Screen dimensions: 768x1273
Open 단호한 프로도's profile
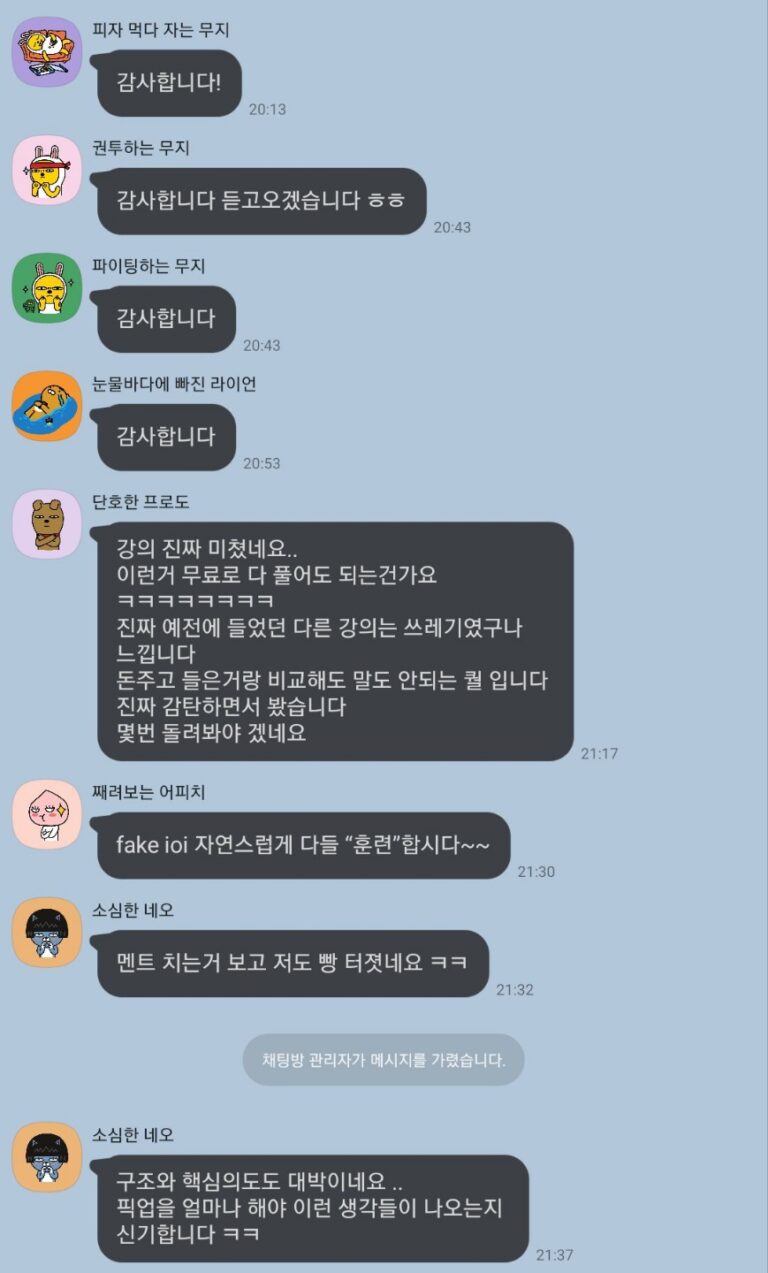[47, 524]
